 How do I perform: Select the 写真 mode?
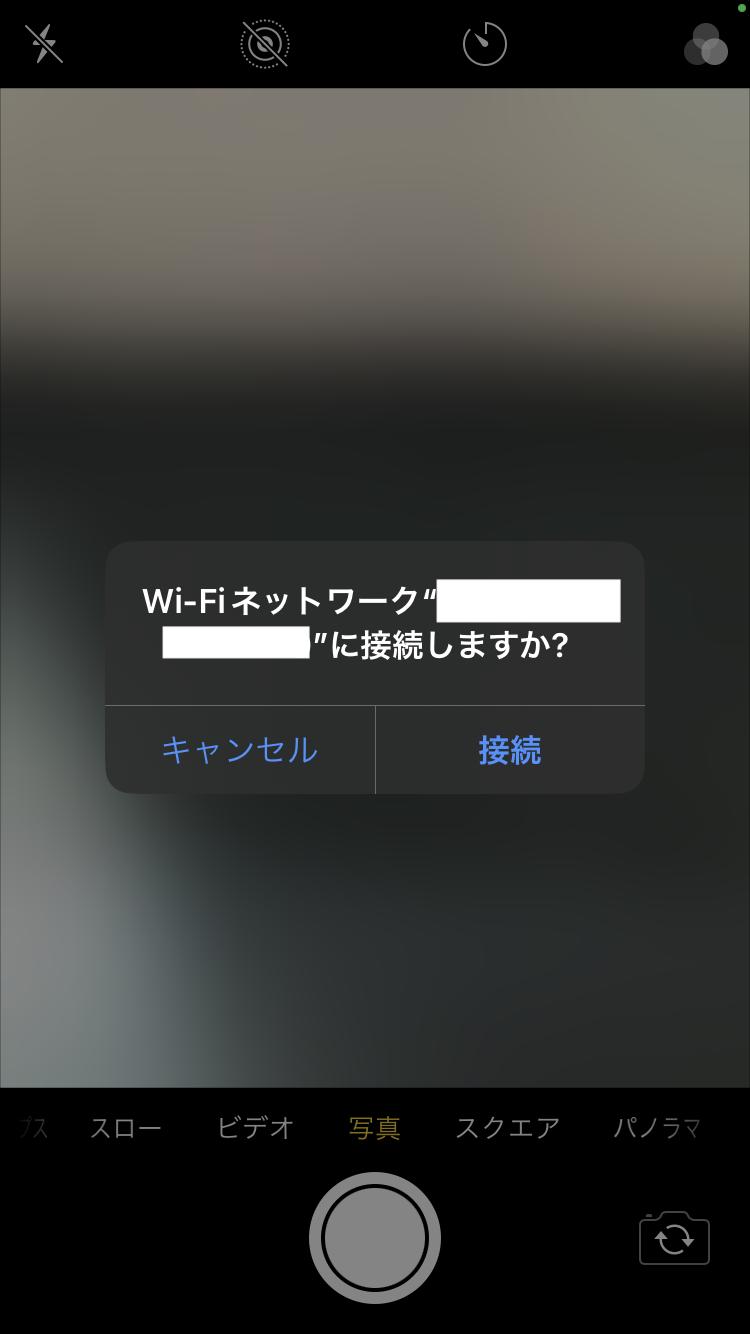[375, 1128]
